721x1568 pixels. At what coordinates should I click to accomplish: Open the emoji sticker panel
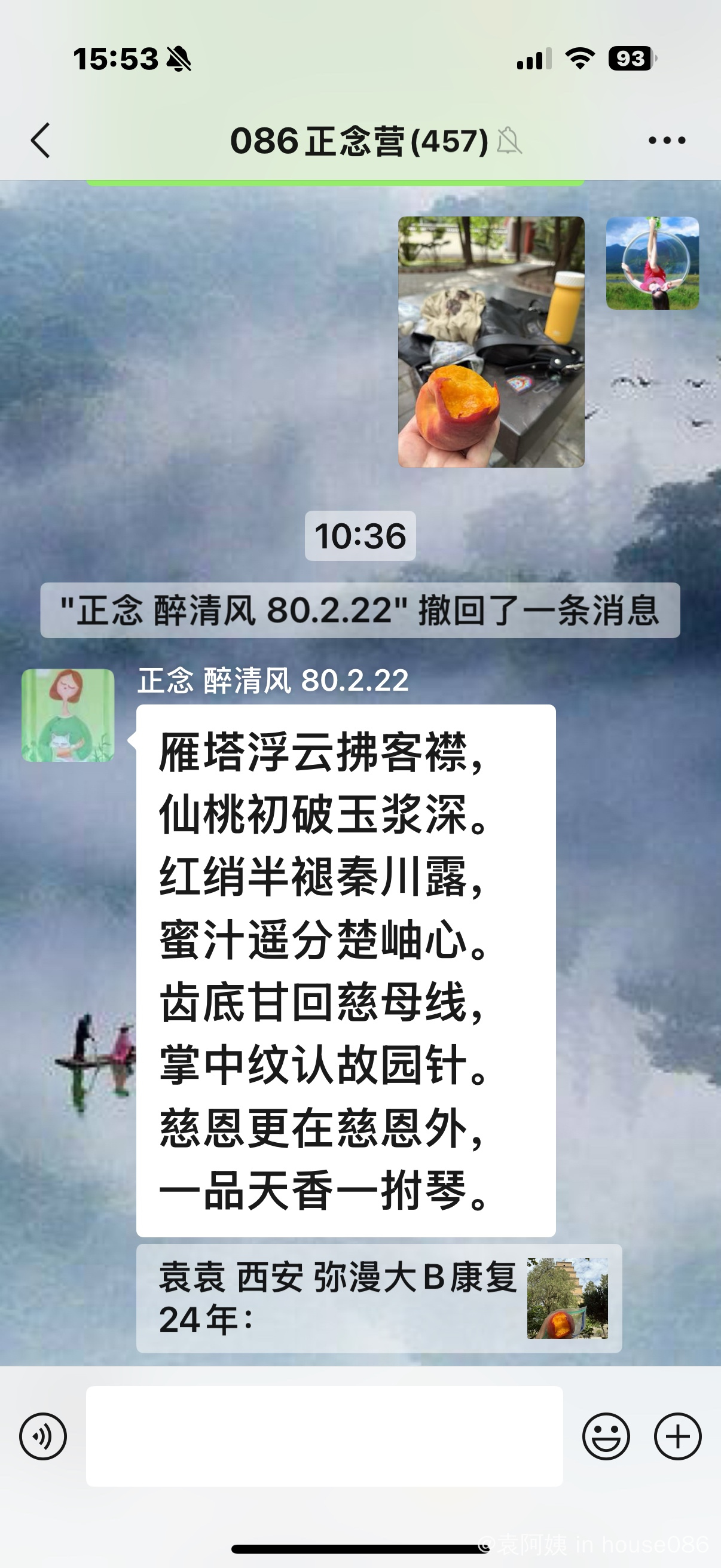606,1436
